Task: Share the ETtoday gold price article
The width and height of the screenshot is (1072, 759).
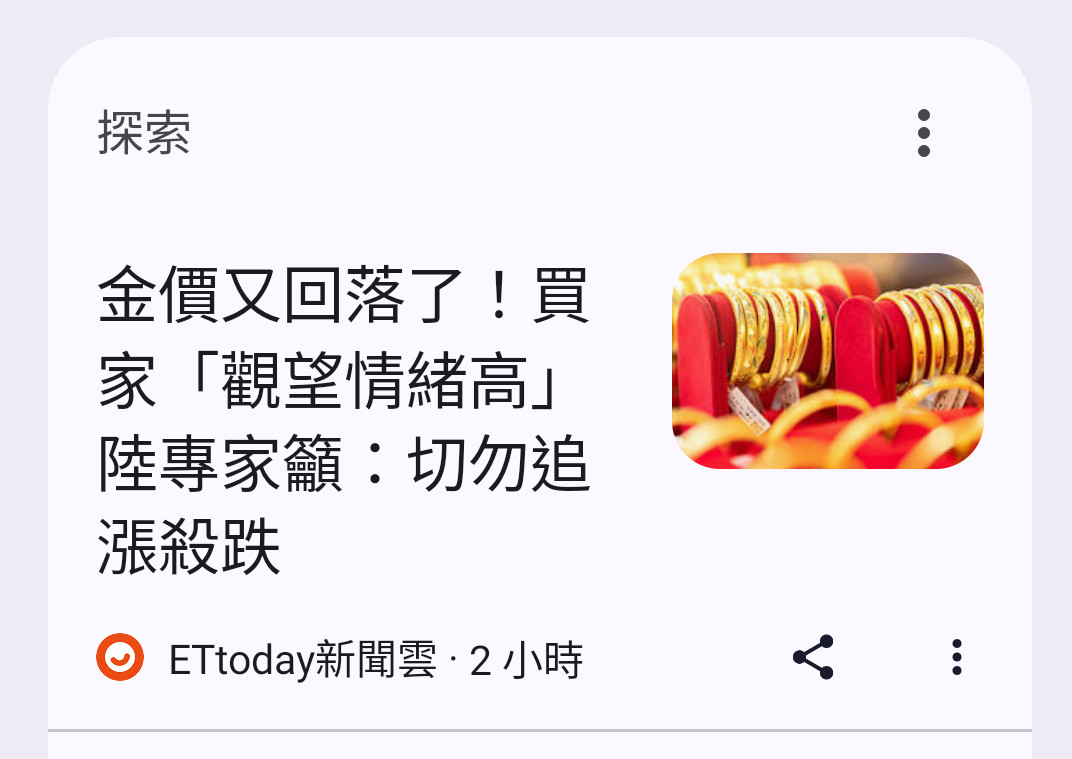Action: tap(813, 657)
